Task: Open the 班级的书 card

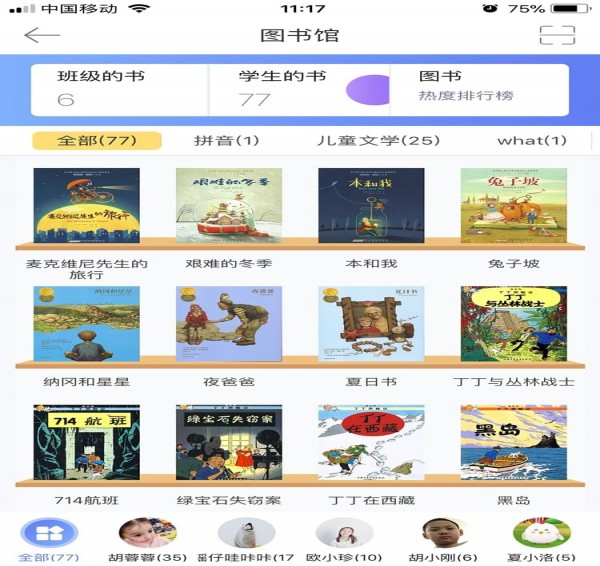Action: (118, 88)
